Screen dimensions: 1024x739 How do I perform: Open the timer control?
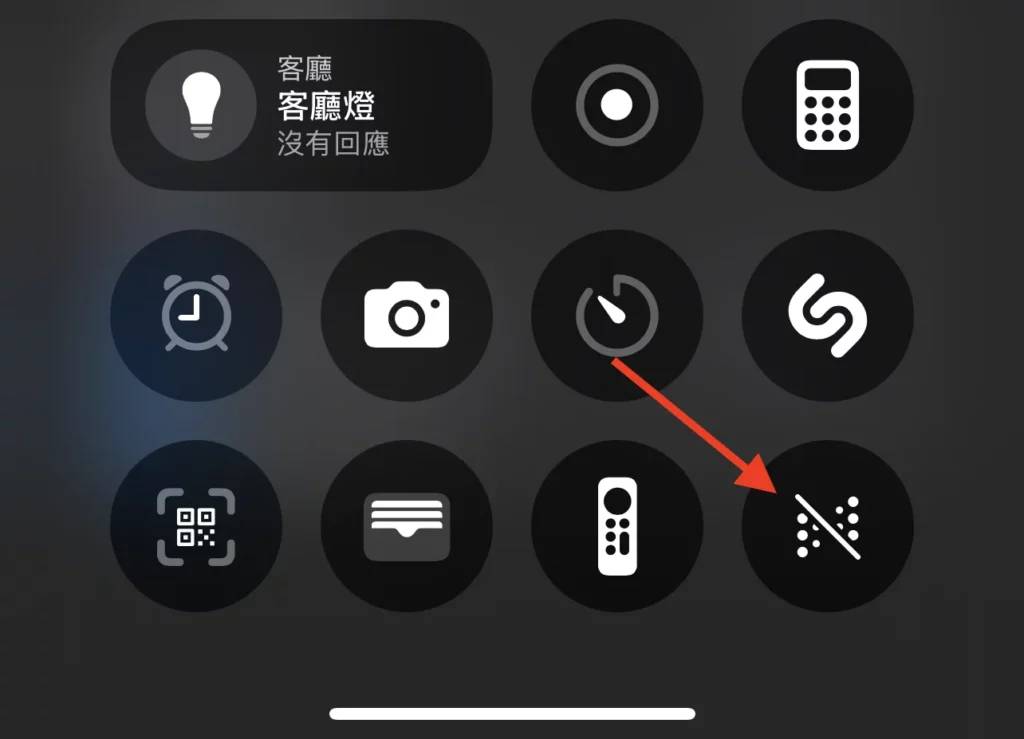(x=617, y=315)
